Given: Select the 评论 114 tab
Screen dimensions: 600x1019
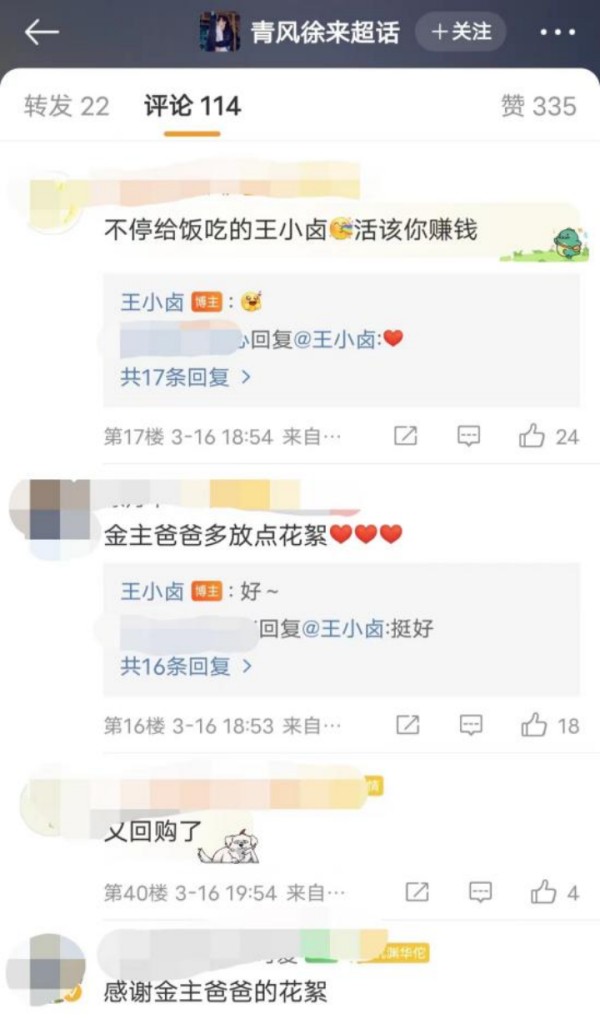Looking at the screenshot, I should pyautogui.click(x=192, y=106).
